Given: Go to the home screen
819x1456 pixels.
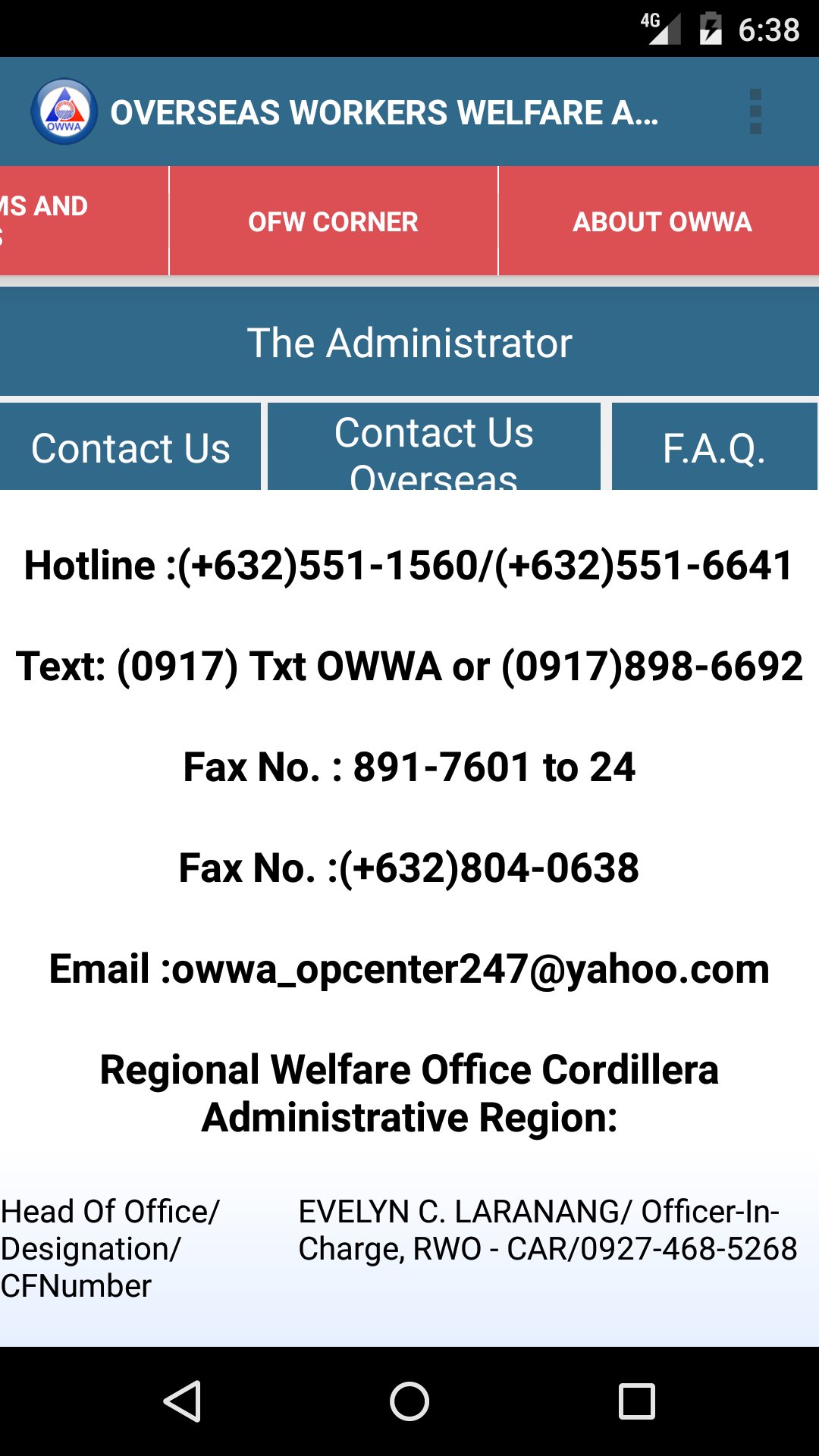Looking at the screenshot, I should [x=409, y=1401].
